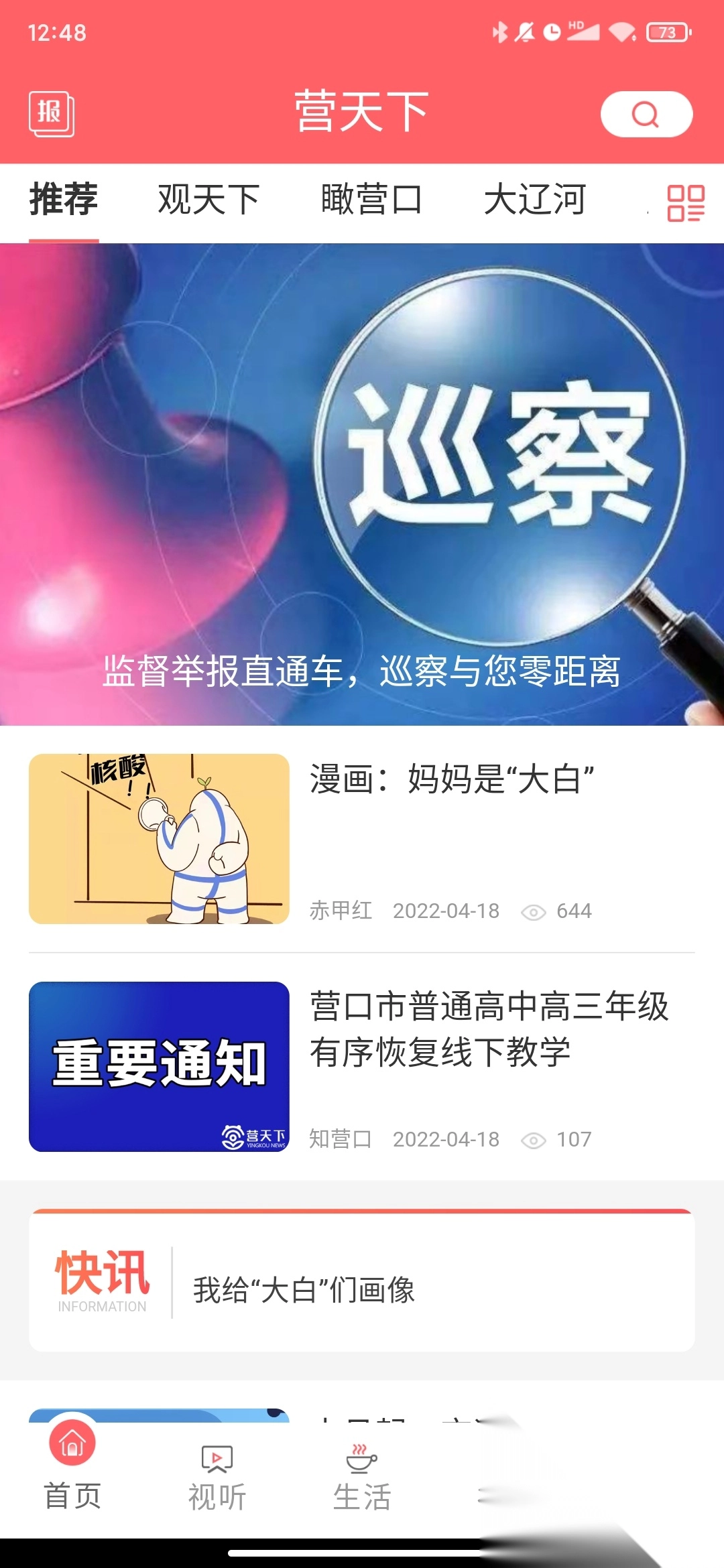This screenshot has height=1568, width=724.
Task: Open the search pill
Action: tap(646, 114)
